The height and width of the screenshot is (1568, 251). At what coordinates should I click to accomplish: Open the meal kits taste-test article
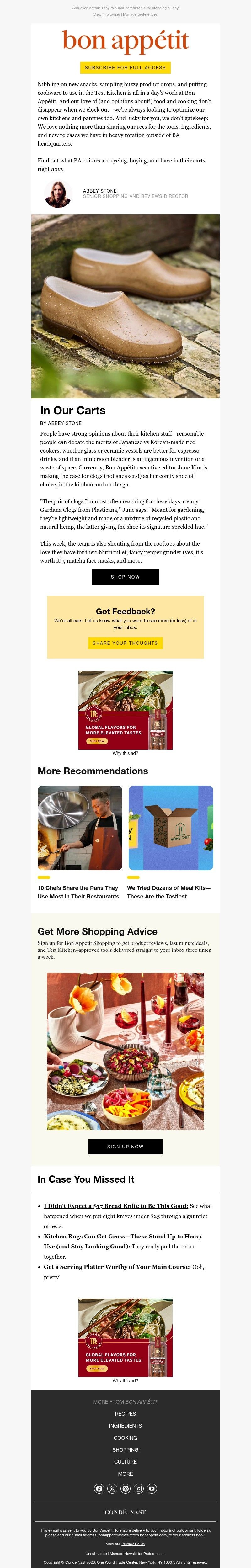click(169, 892)
